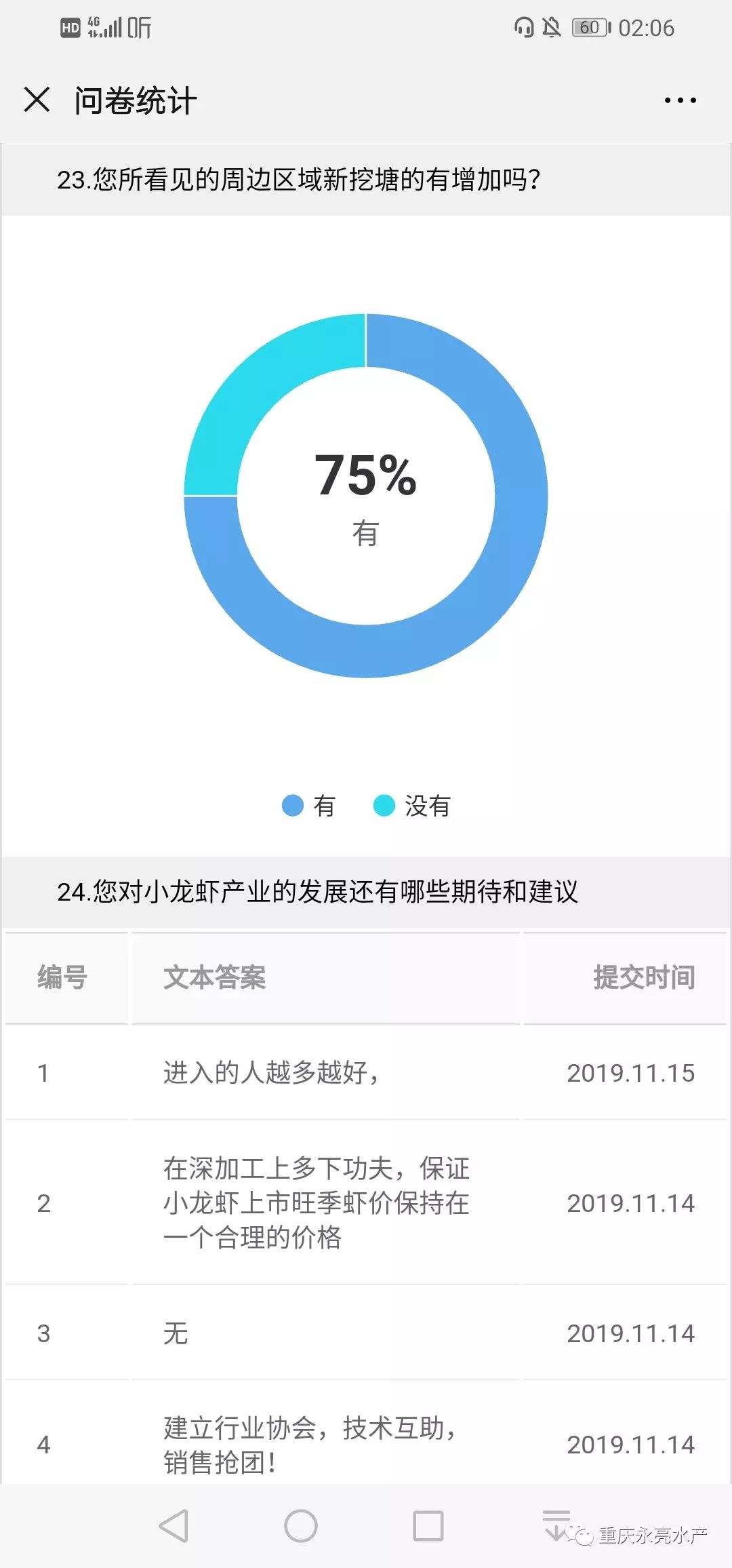Close the 问卷统计 page
The width and height of the screenshot is (732, 1568).
(37, 100)
